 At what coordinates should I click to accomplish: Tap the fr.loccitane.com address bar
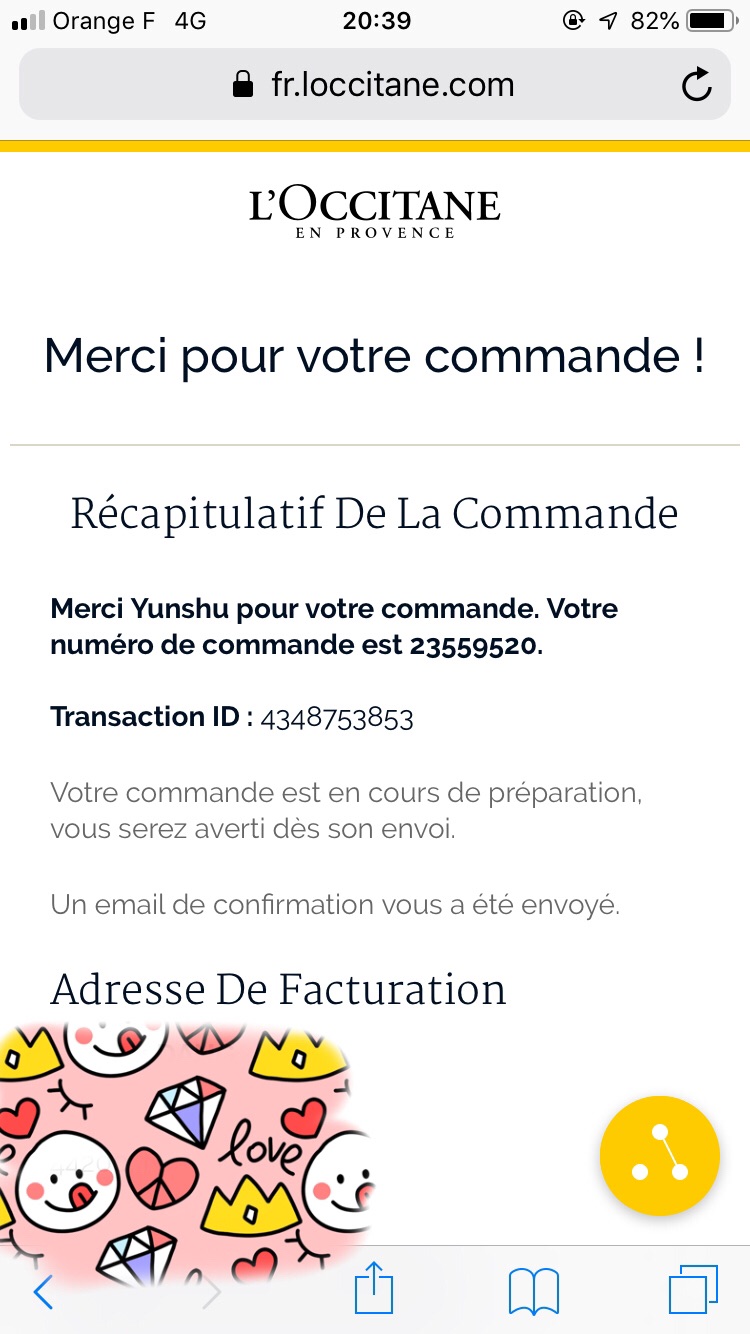374,85
